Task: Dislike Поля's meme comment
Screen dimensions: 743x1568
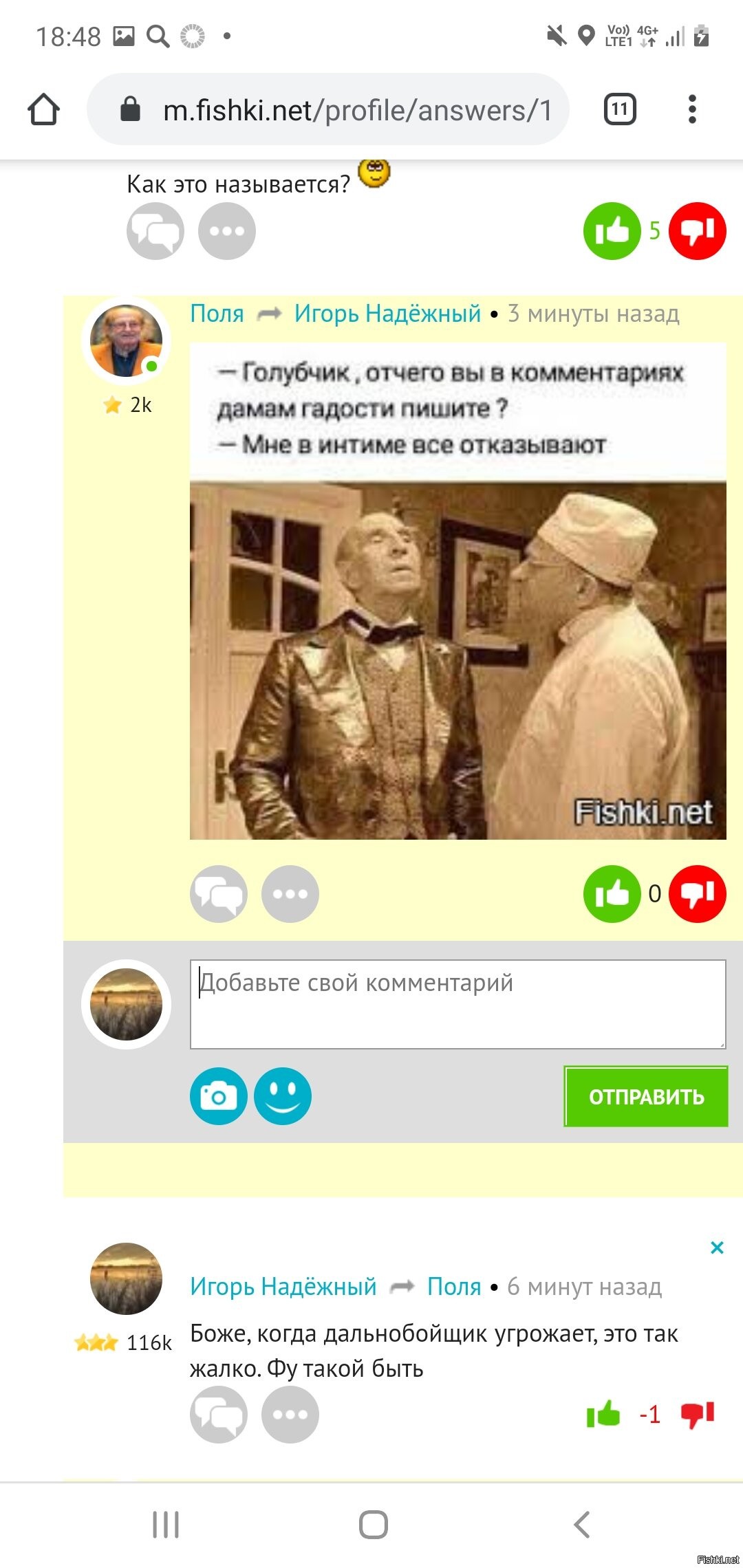Action: (698, 894)
